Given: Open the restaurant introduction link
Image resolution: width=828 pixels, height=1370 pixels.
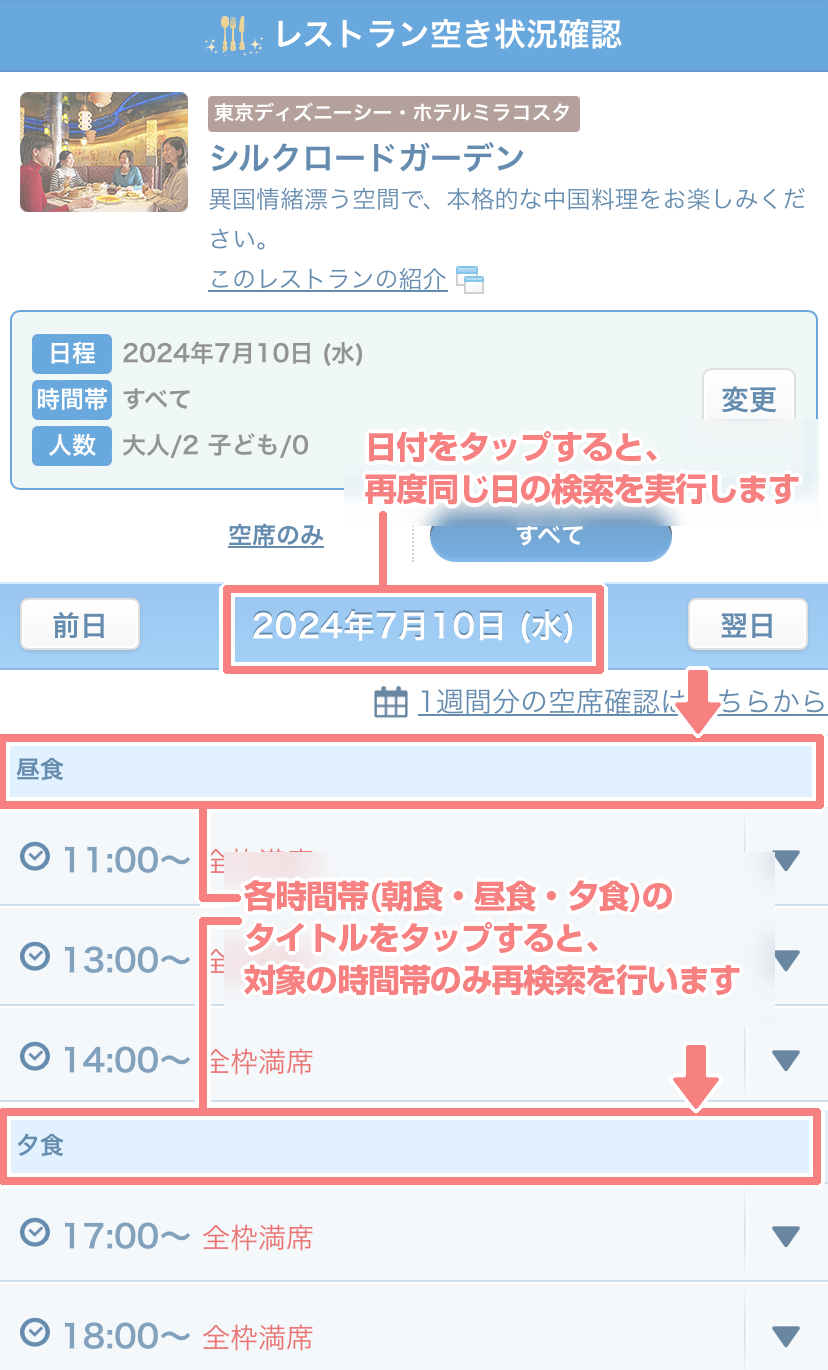Looking at the screenshot, I should [328, 279].
